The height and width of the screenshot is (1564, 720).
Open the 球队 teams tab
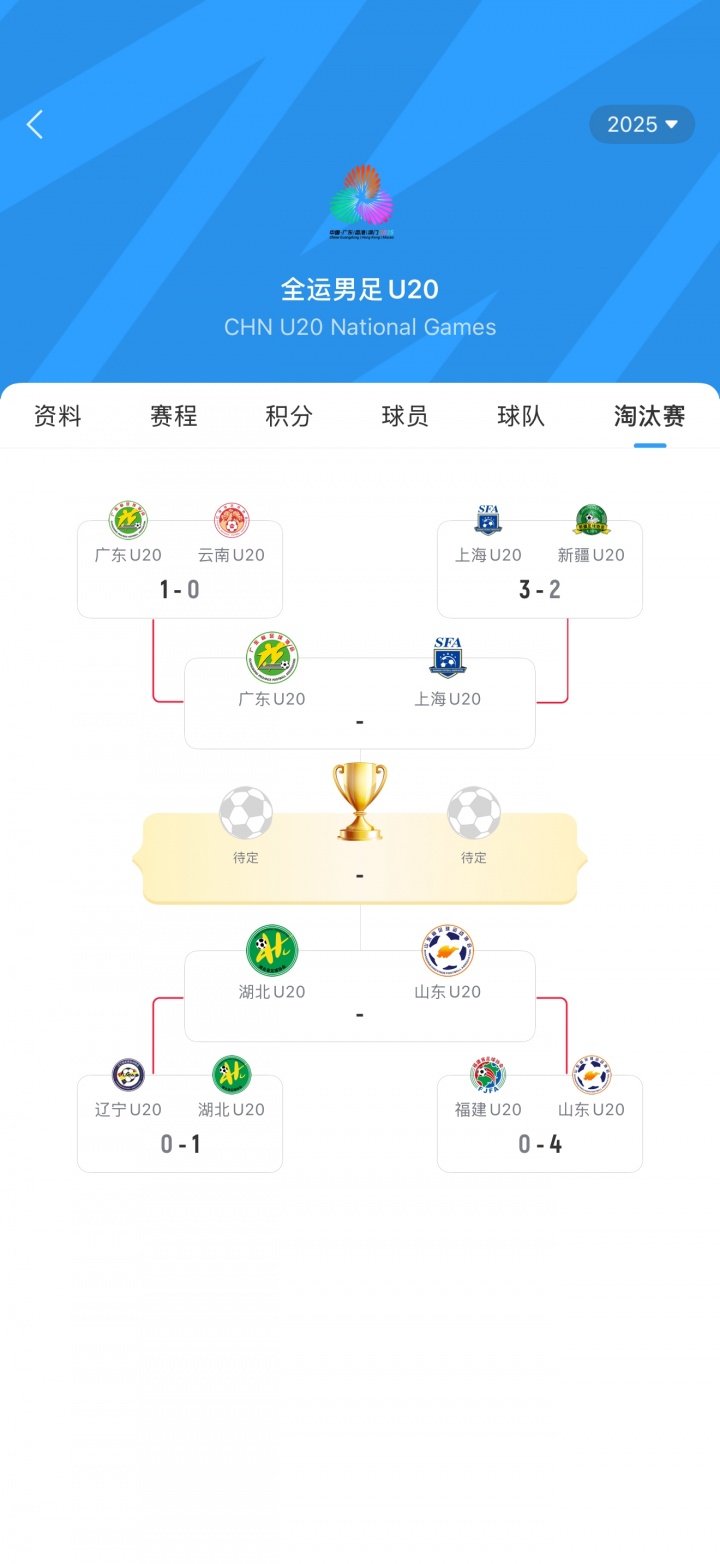tap(521, 416)
